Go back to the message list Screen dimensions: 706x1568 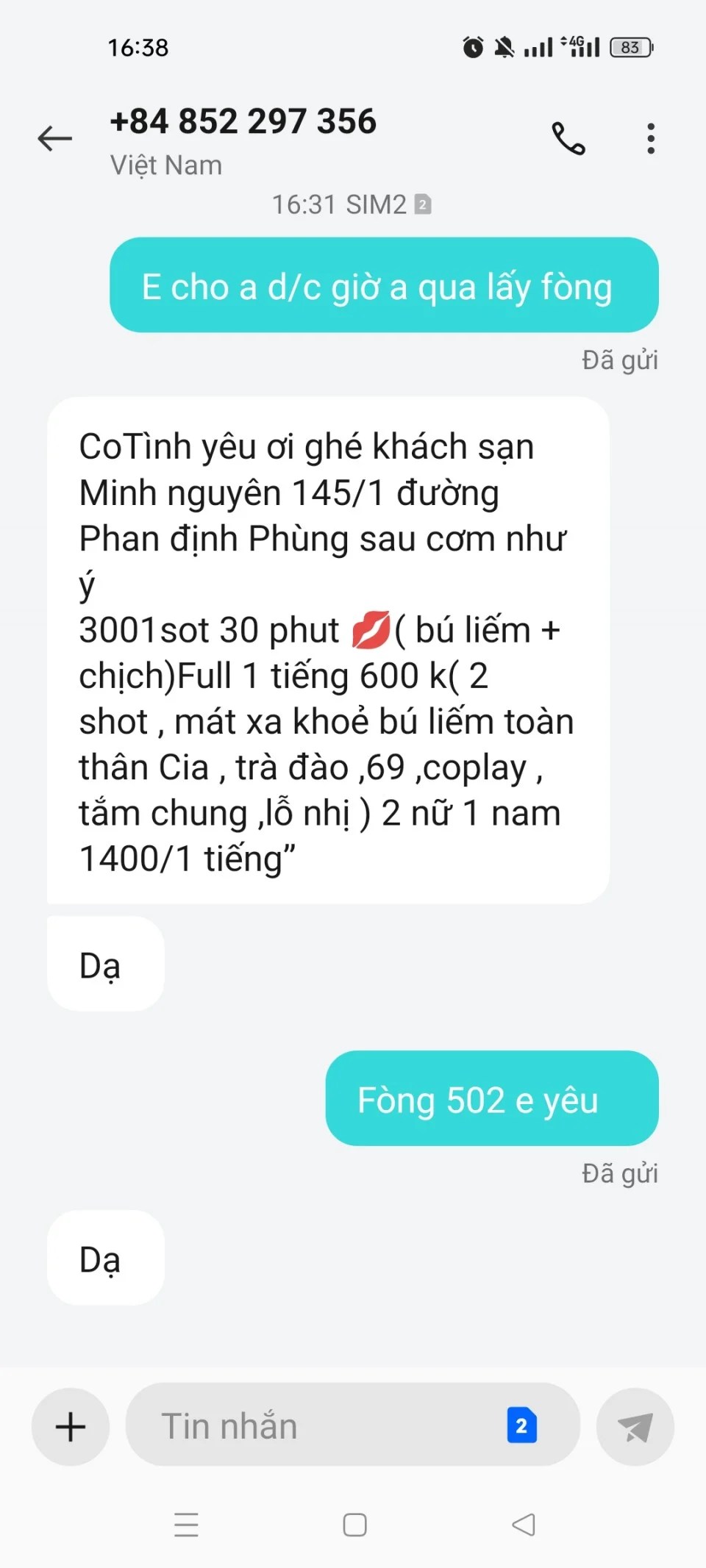(55, 138)
